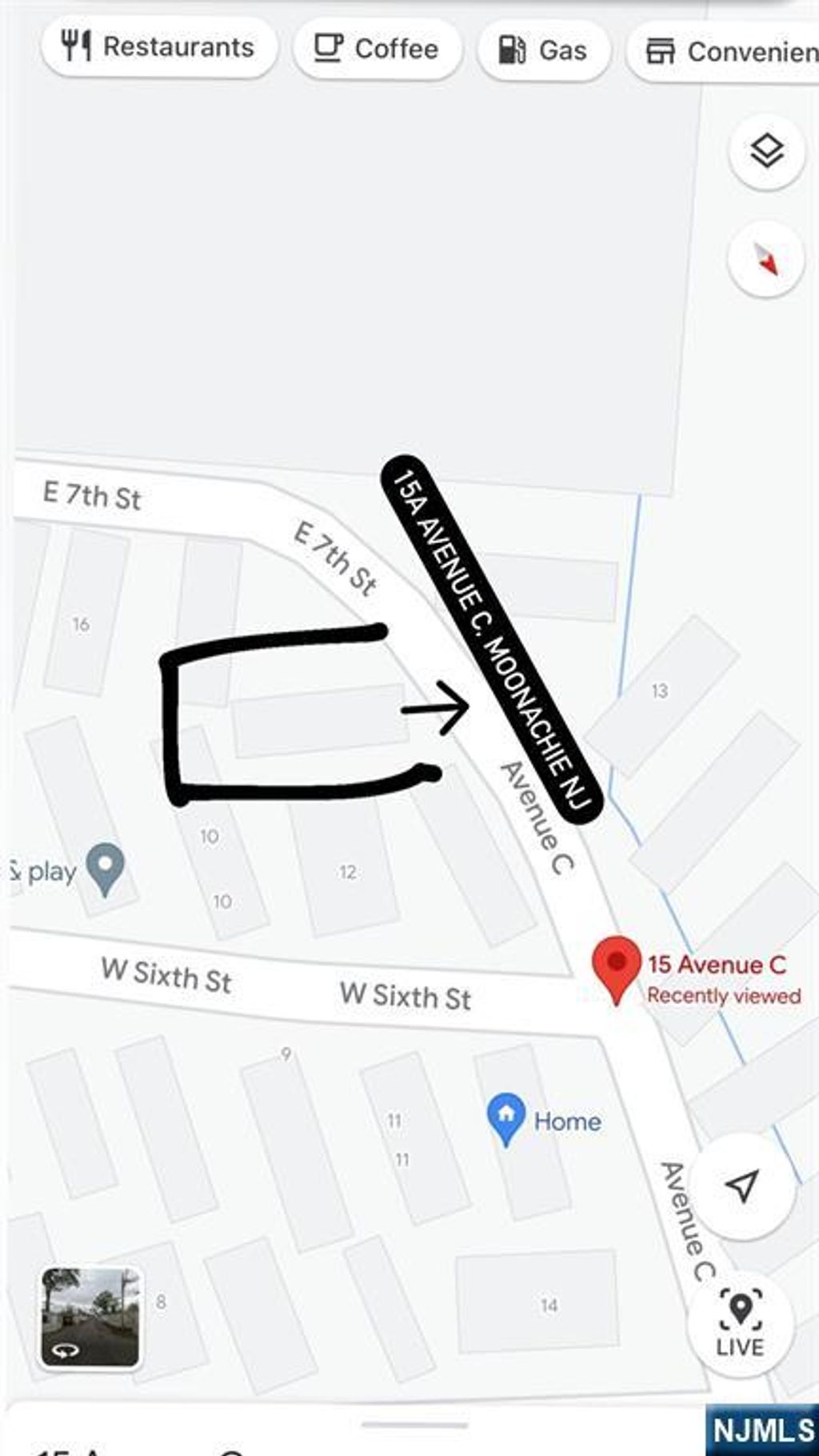Image resolution: width=819 pixels, height=1456 pixels.
Task: Select the Coffee chip
Action: click(378, 49)
